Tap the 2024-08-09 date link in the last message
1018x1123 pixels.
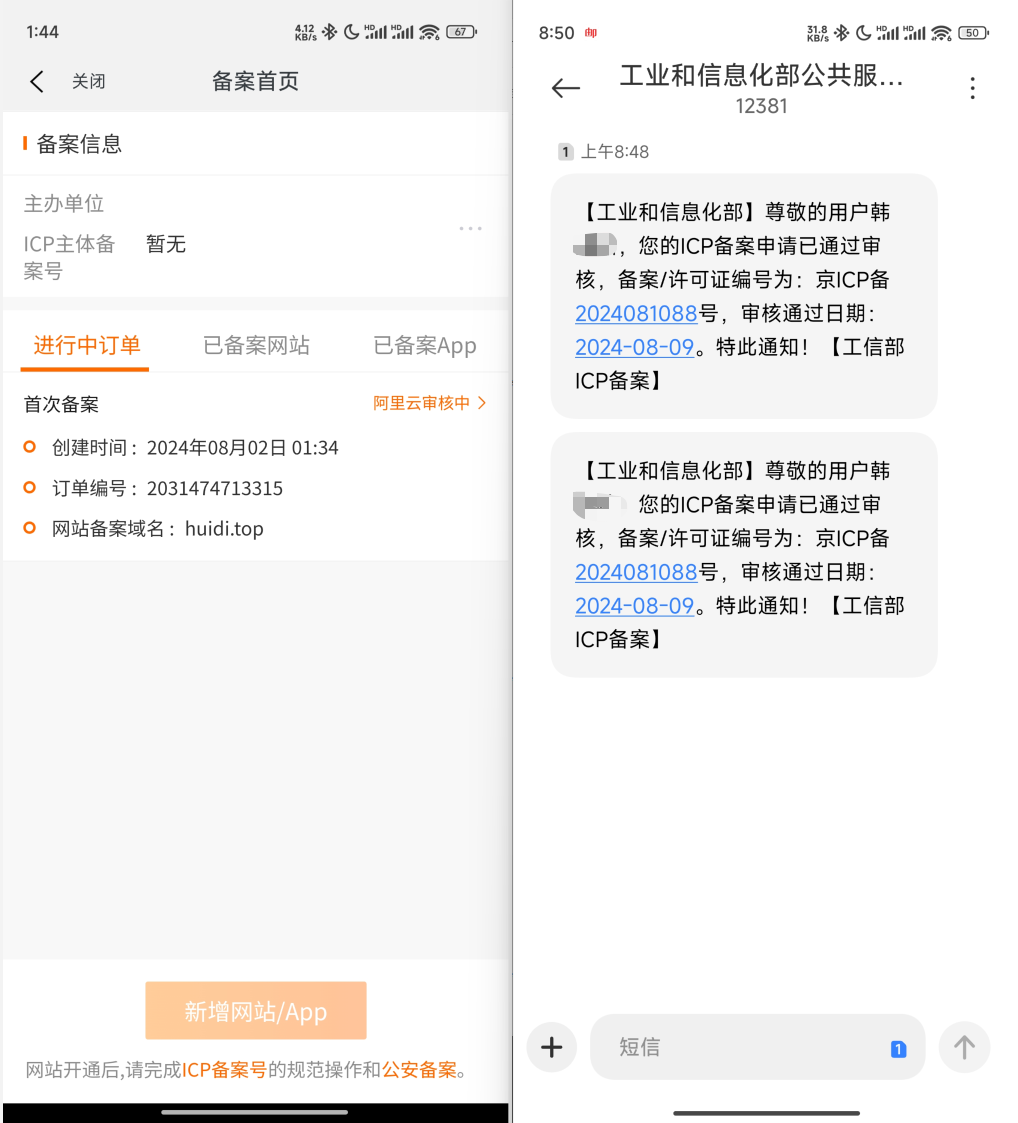pyautogui.click(x=634, y=605)
